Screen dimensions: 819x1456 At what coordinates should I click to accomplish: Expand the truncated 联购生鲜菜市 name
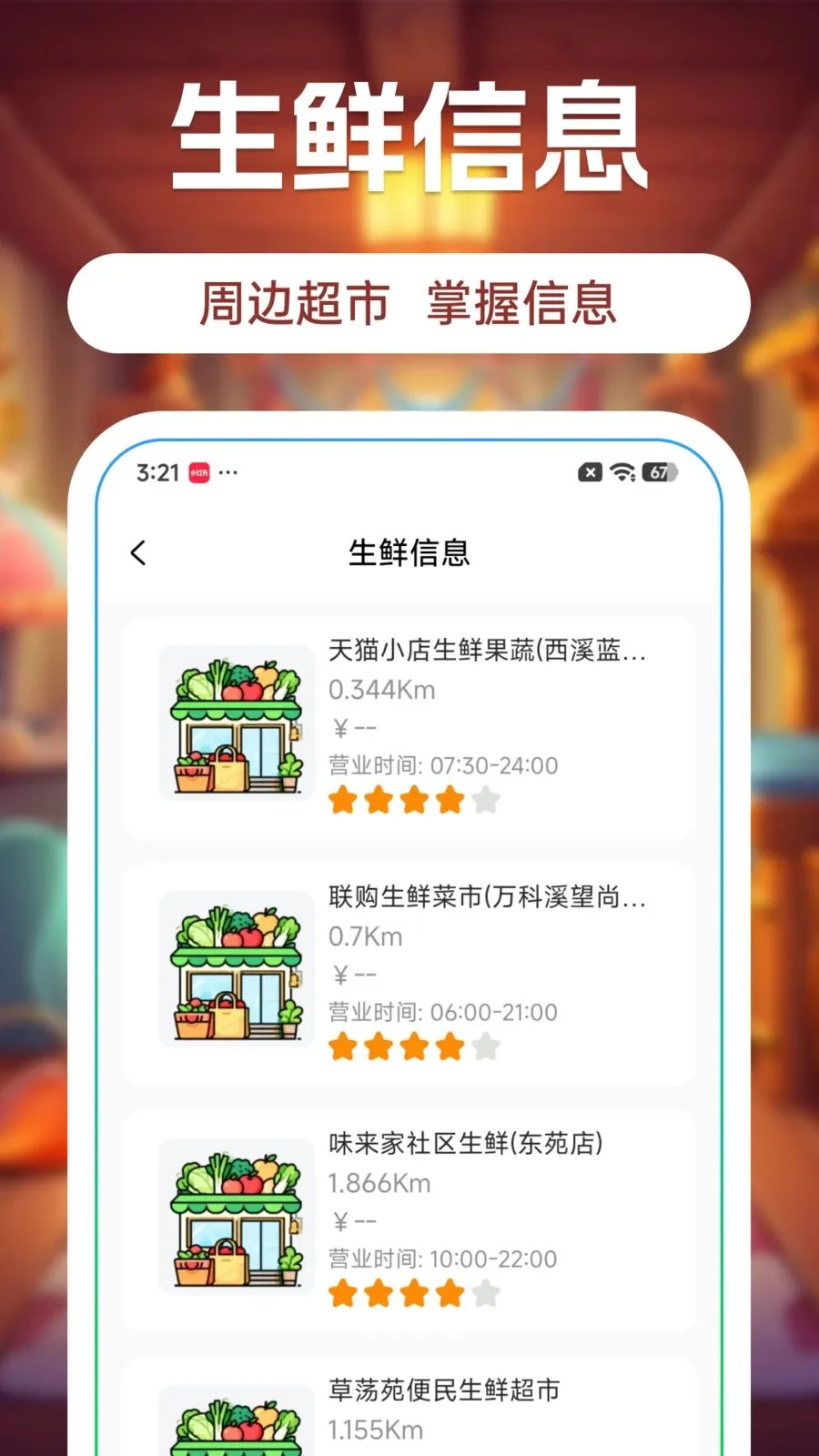489,899
